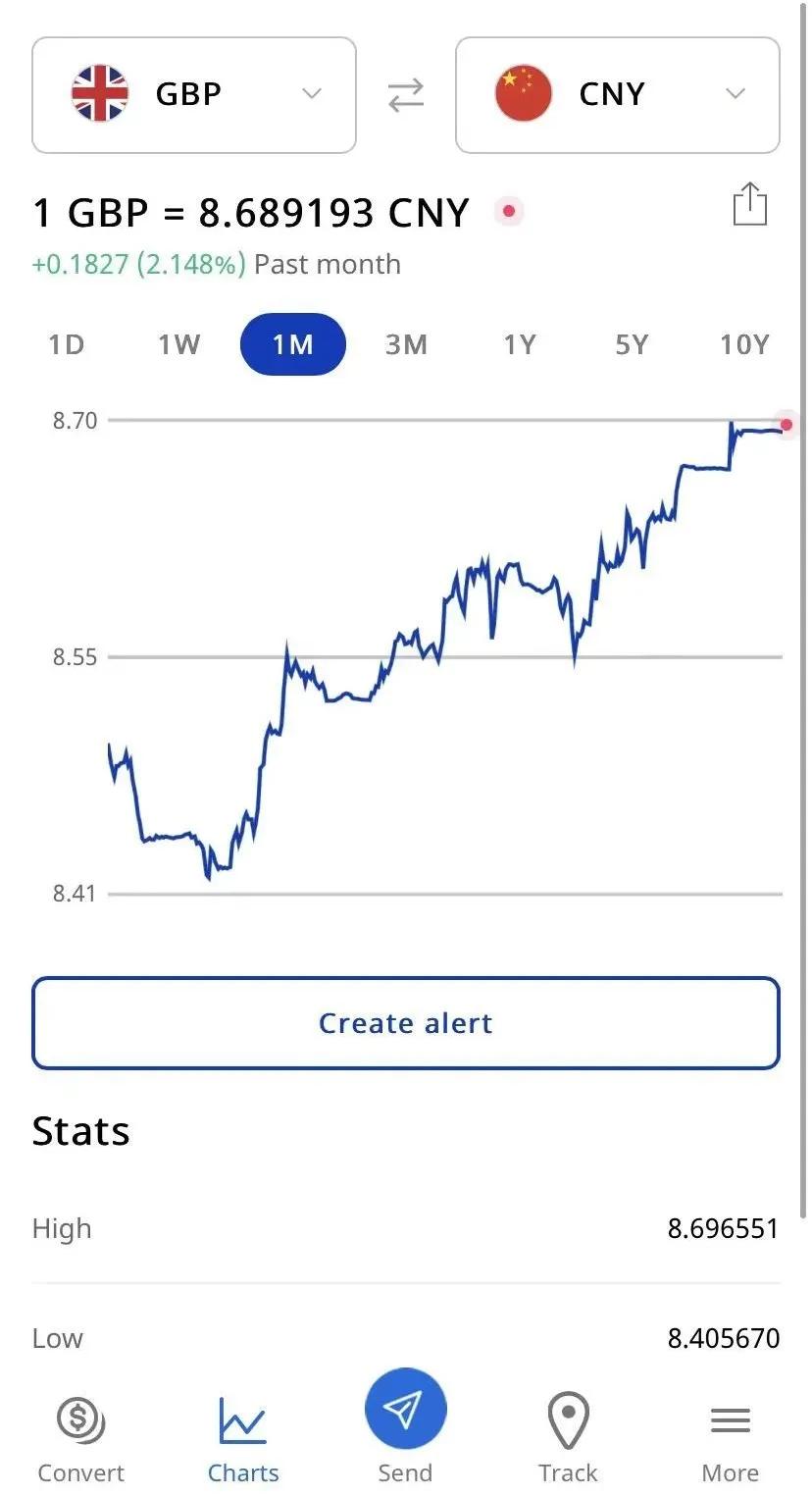Swap the GBP and CNY currencies
Viewport: 812px width, 1496px height.
[405, 95]
